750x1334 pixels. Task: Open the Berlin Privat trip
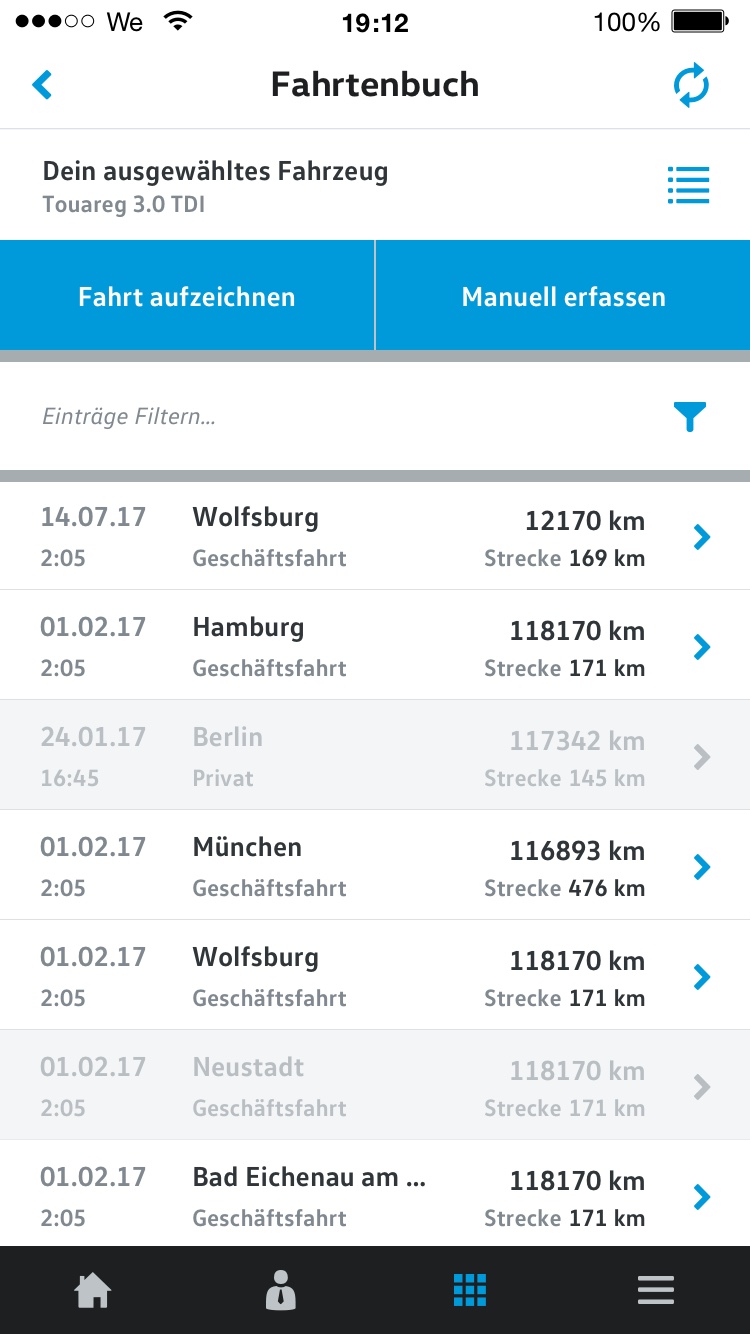coord(375,755)
